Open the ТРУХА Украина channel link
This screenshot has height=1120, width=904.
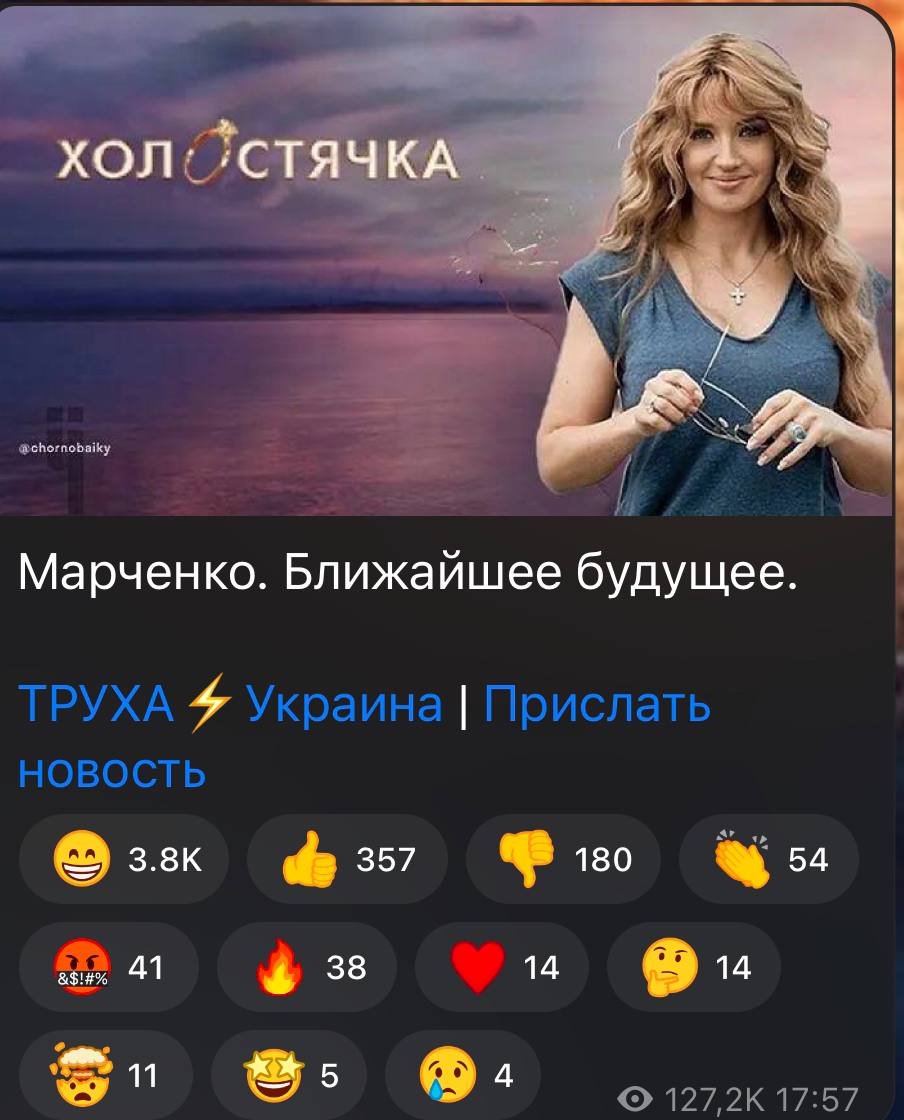pyautogui.click(x=230, y=704)
